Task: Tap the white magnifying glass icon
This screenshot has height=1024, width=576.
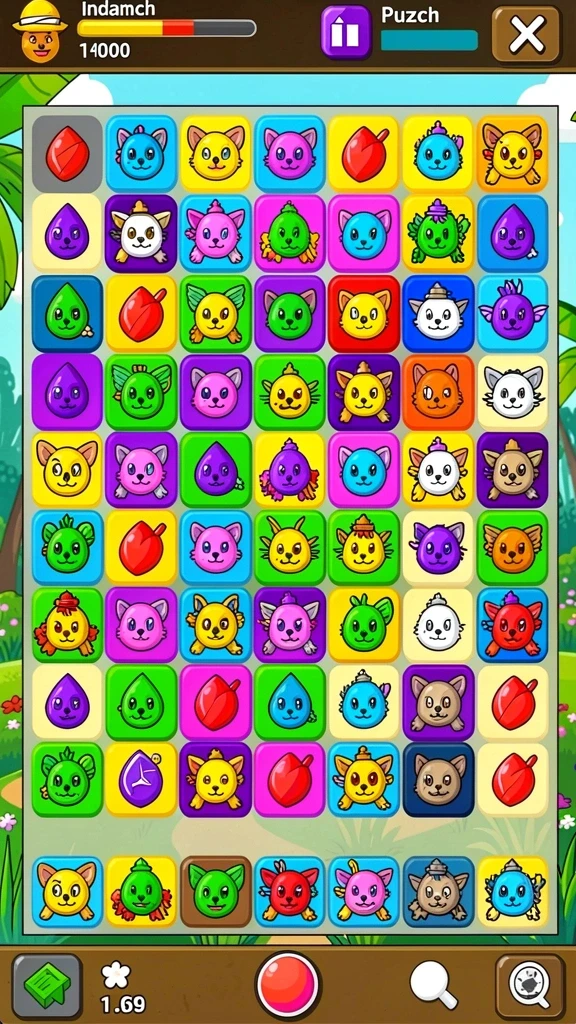Action: pyautogui.click(x=434, y=986)
